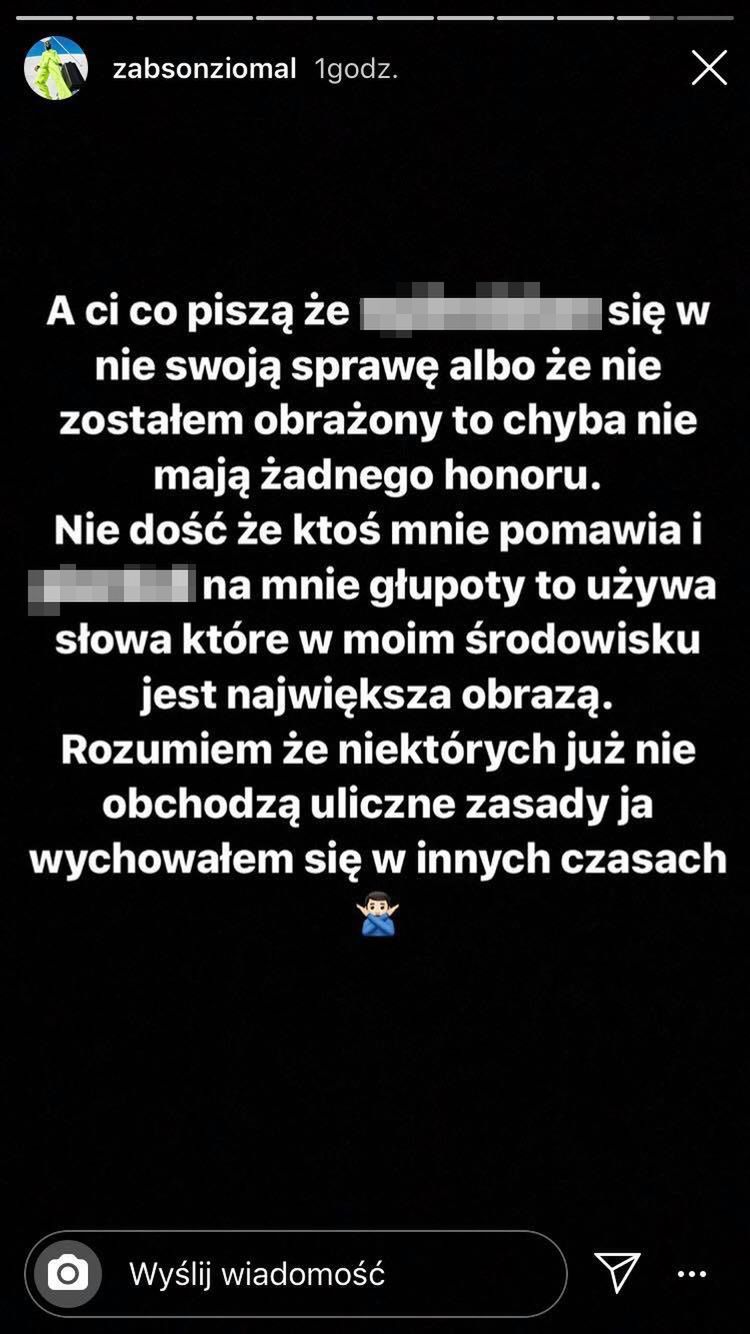Close the story viewer
Image resolution: width=750 pixels, height=1334 pixels.
(709, 68)
